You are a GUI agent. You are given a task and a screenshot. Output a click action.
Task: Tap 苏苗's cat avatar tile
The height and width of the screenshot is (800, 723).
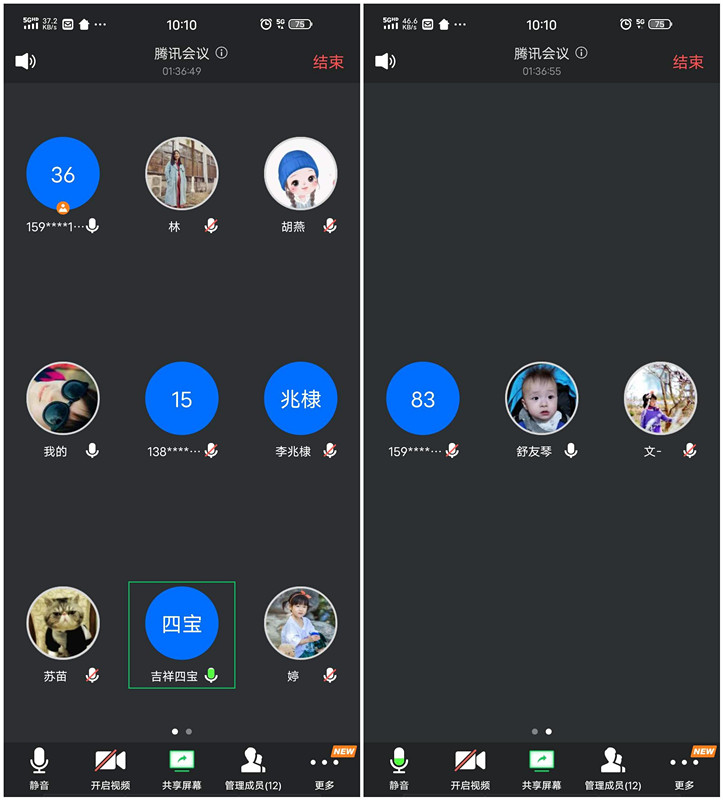(63, 623)
